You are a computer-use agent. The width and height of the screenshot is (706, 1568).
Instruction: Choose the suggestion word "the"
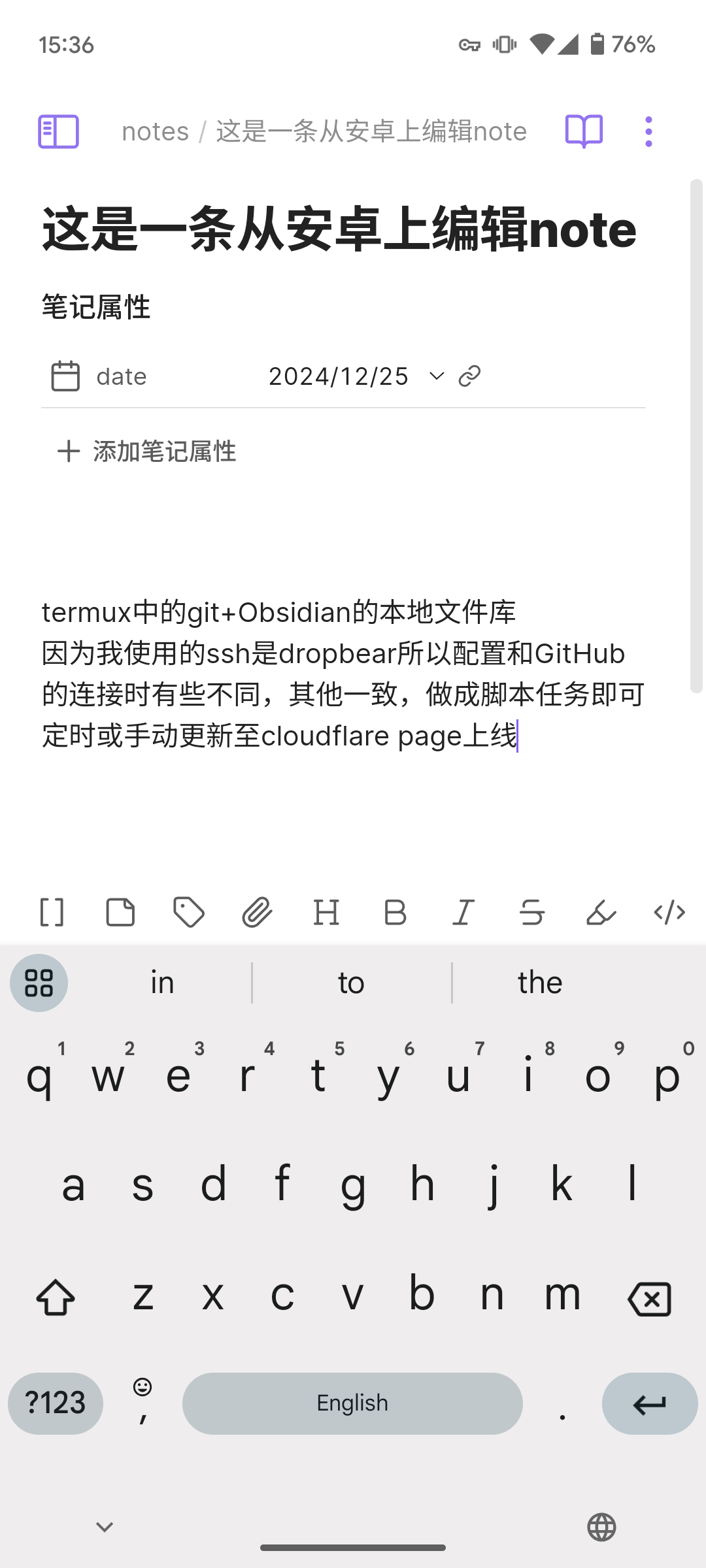point(540,982)
